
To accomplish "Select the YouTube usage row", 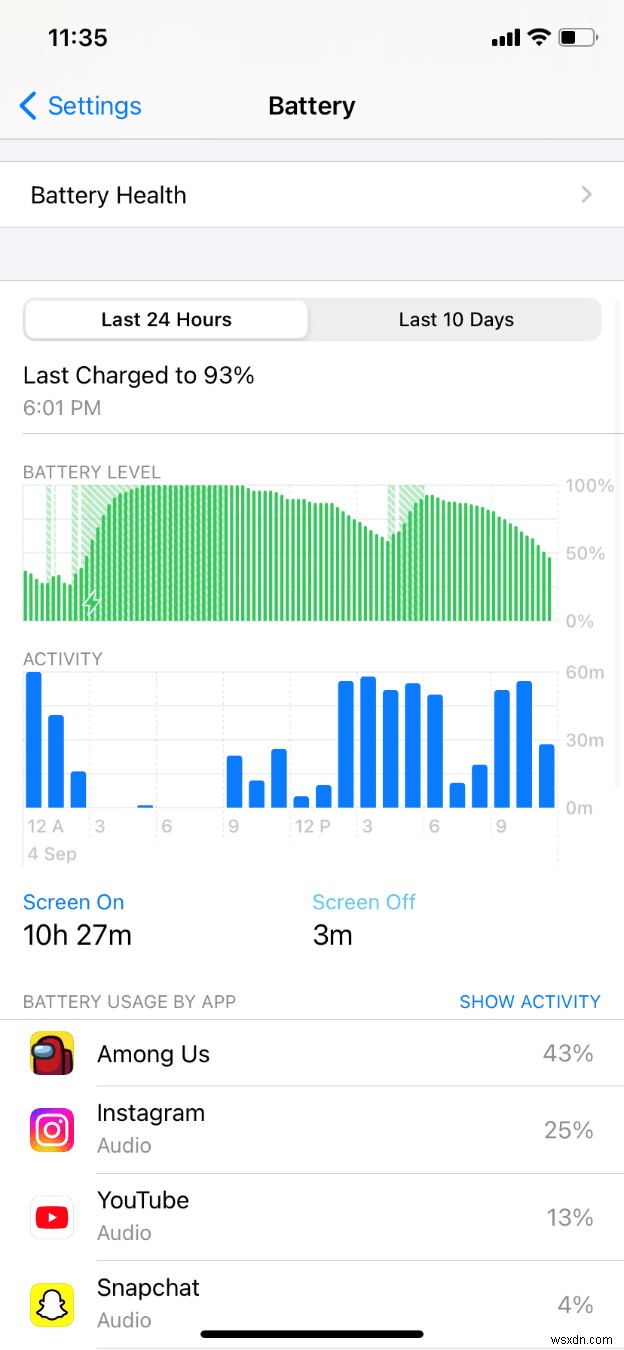I will tap(311, 1216).
